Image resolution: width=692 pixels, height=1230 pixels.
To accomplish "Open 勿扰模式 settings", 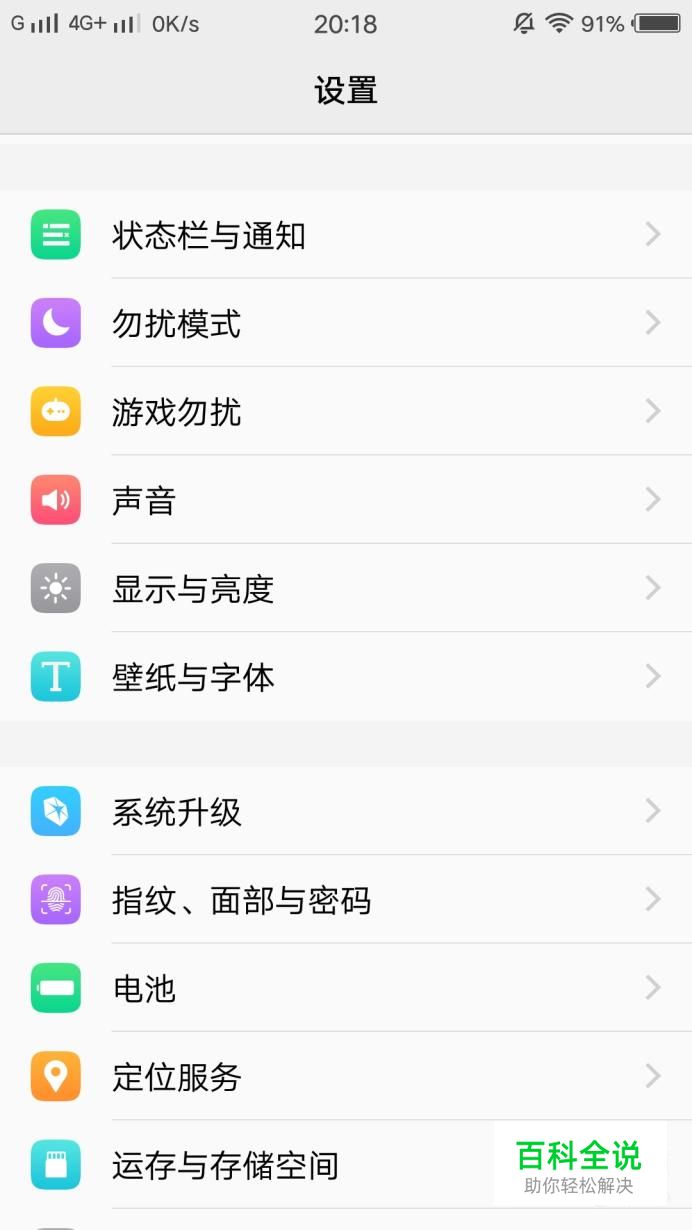I will coord(176,324).
